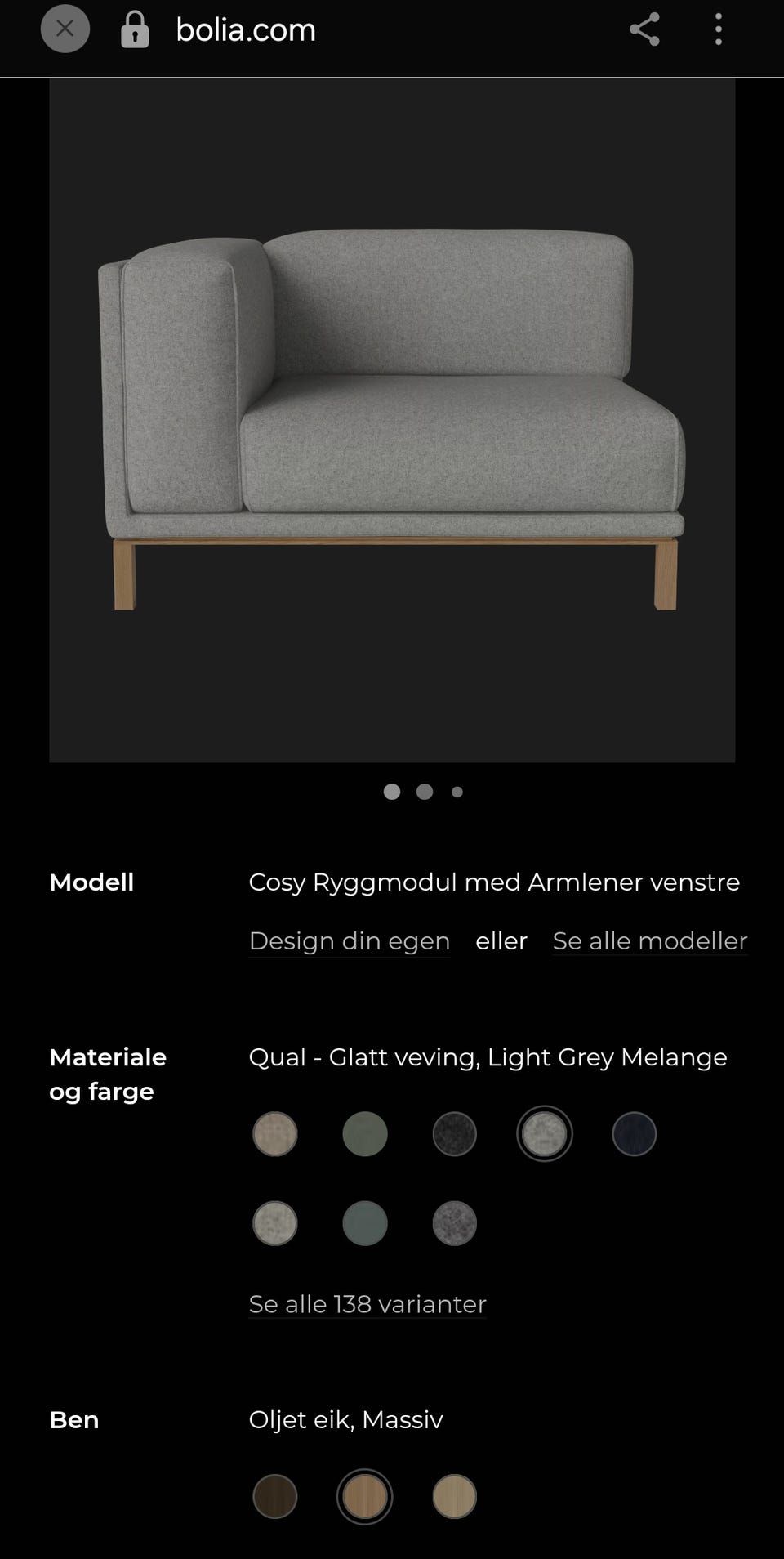This screenshot has height=1559, width=784.
Task: Close the browser tab with X
Action: (x=65, y=29)
